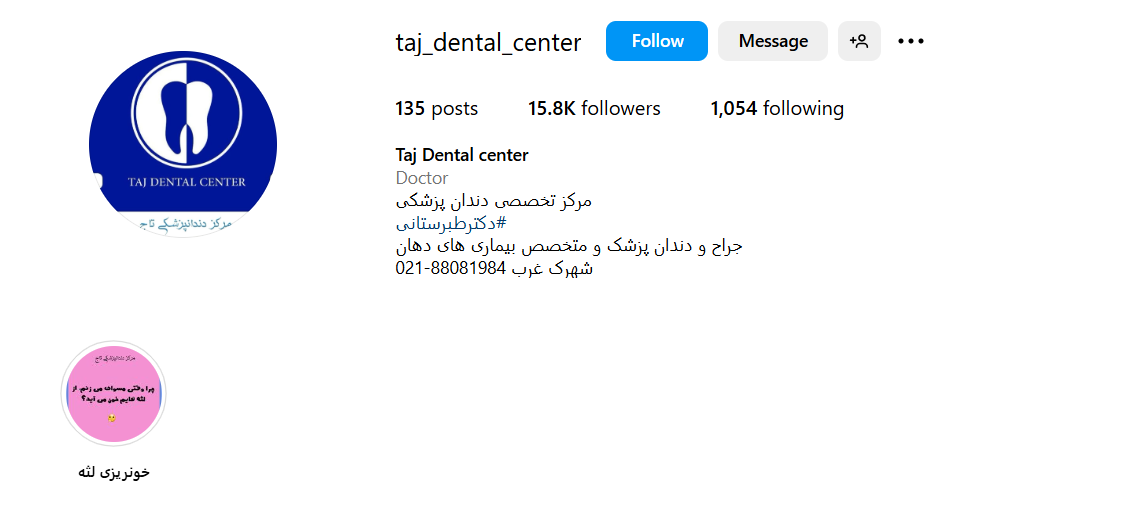
Task: Open the #دکترطبرستانی hashtag
Action: click(451, 223)
